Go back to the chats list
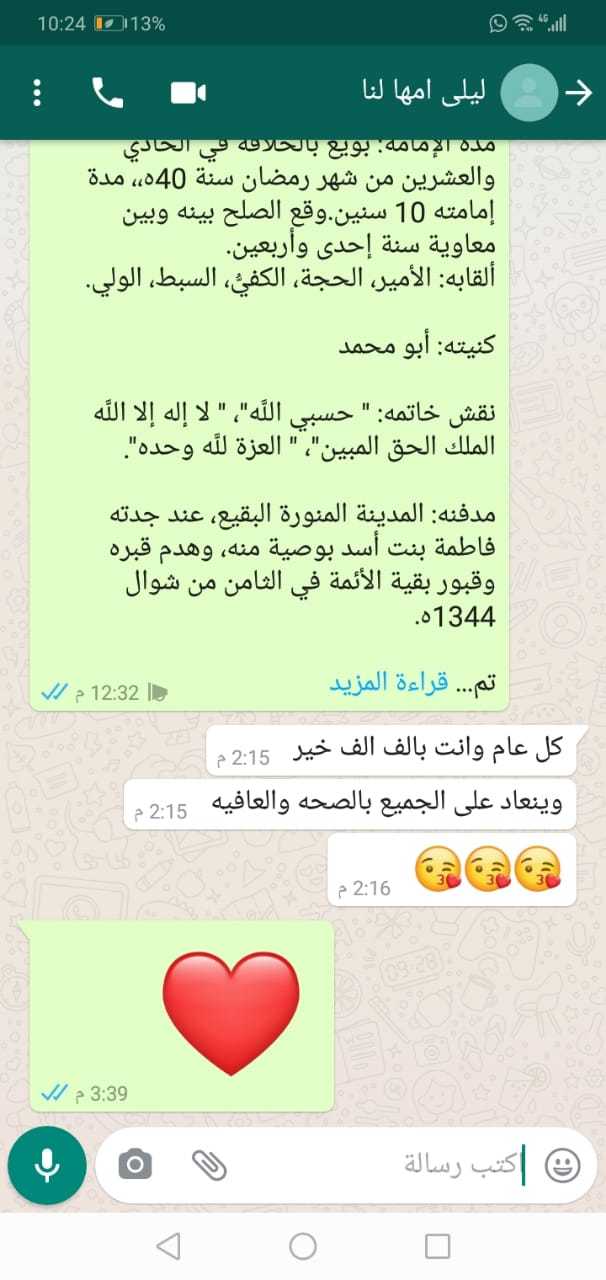 click(579, 93)
